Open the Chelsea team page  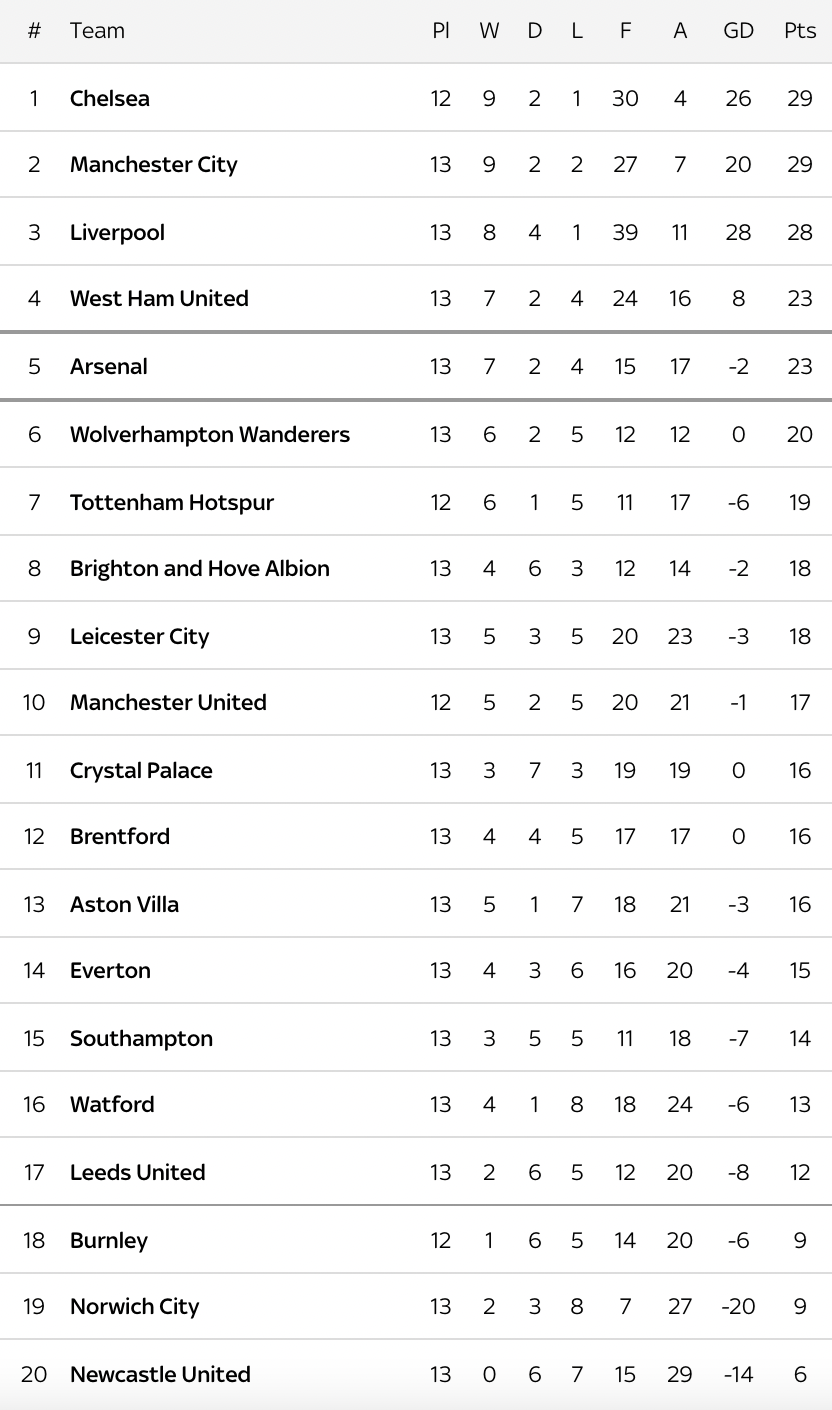pyautogui.click(x=110, y=98)
